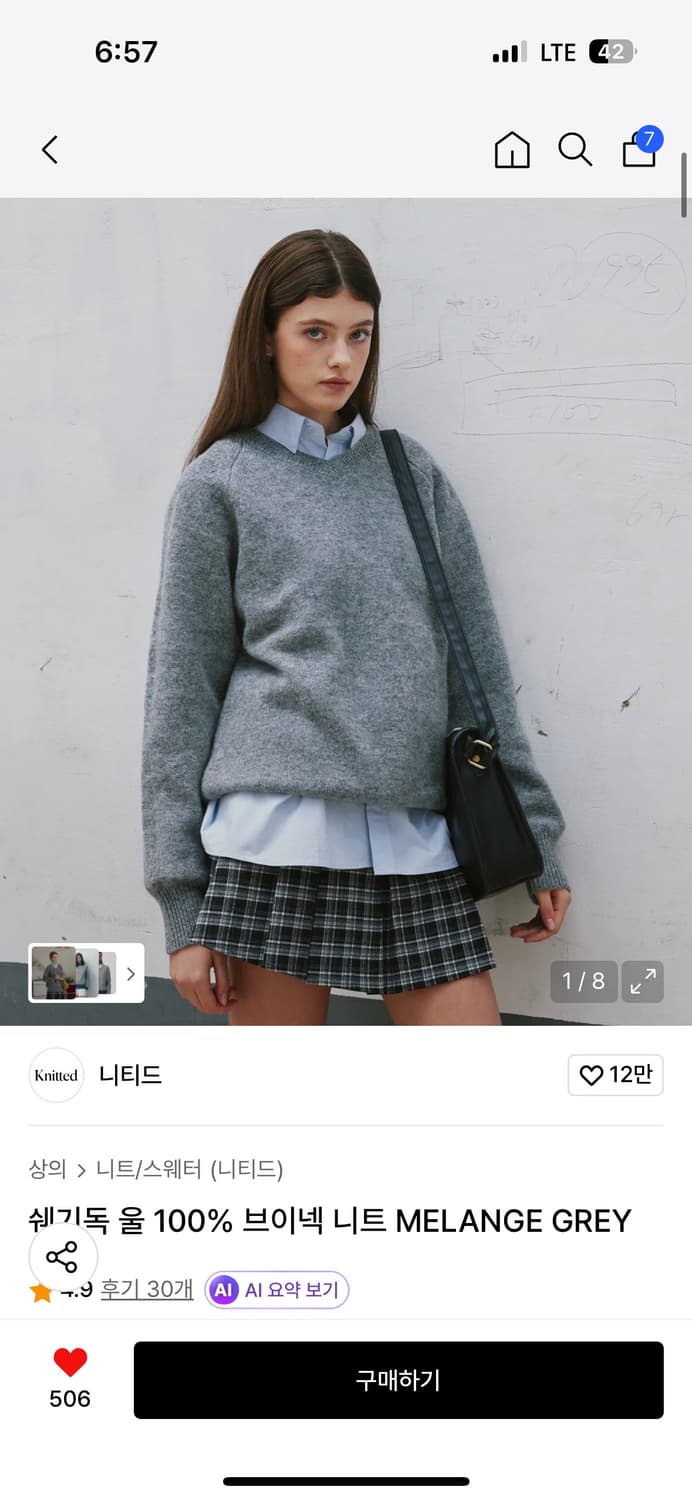The width and height of the screenshot is (692, 1500).
Task: Tap the AI 요약 보기 chip
Action: (x=277, y=1290)
